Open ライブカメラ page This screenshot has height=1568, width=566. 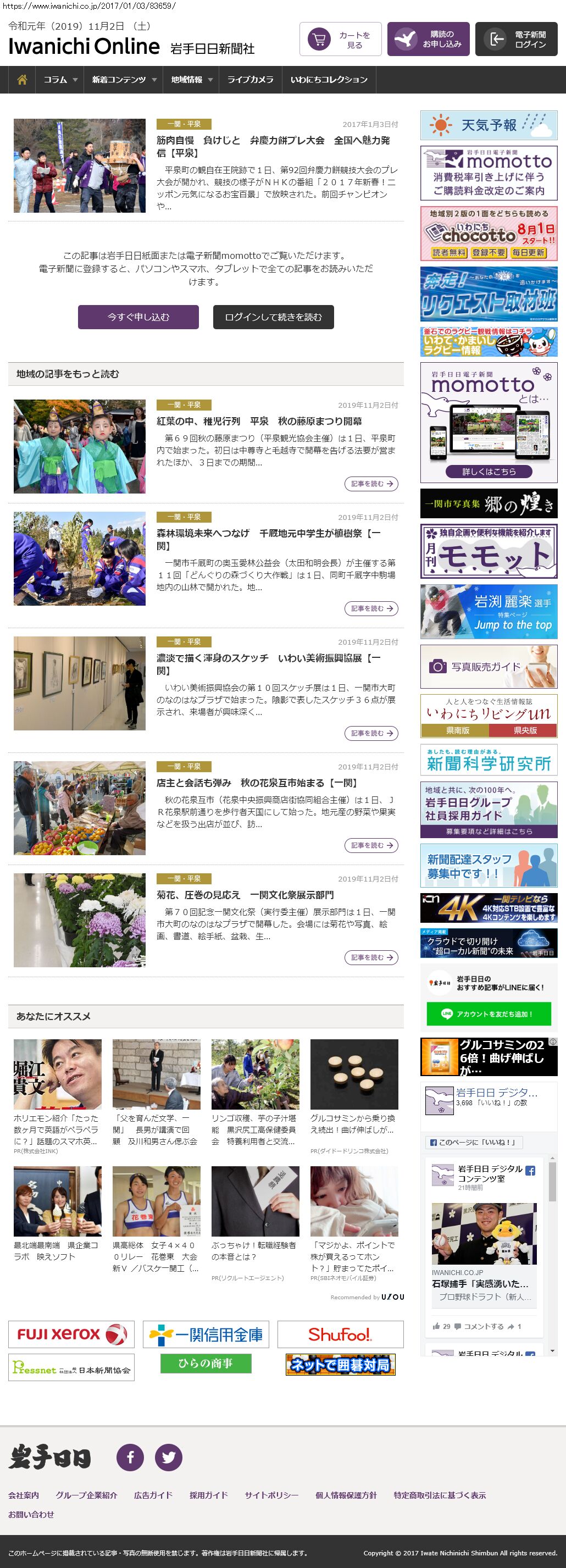[x=250, y=80]
